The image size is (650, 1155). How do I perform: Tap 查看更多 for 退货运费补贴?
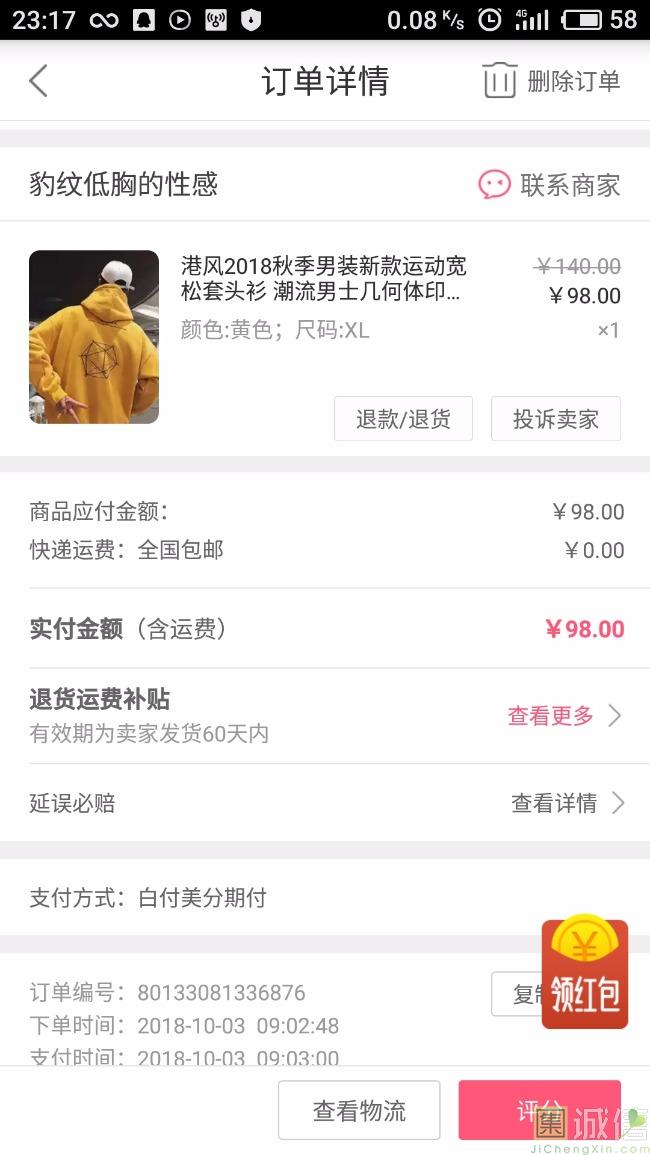click(564, 716)
